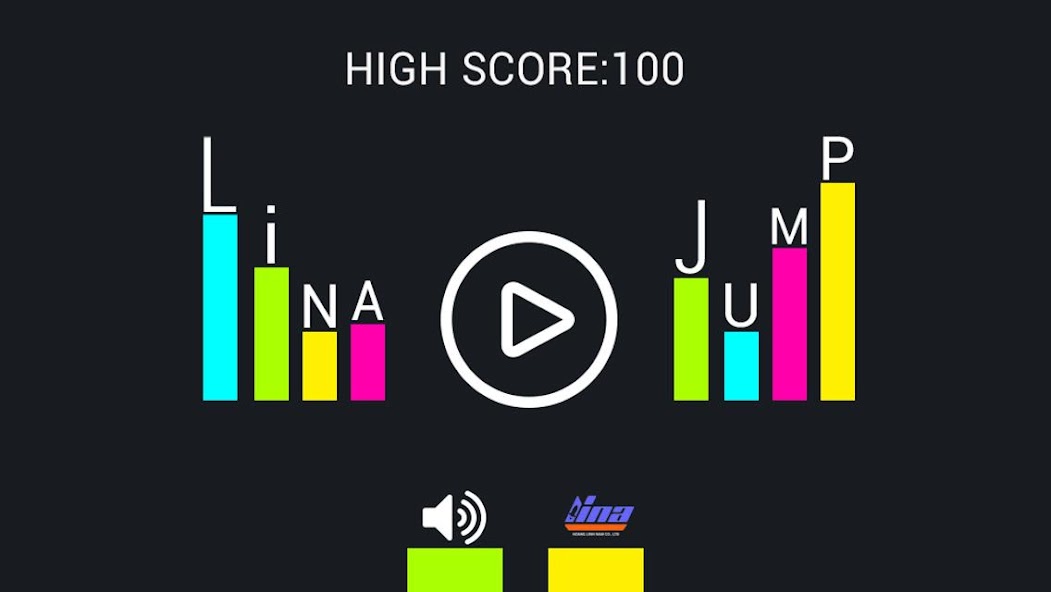Open the Lina company logo link
The image size is (1051, 592).
point(598,517)
